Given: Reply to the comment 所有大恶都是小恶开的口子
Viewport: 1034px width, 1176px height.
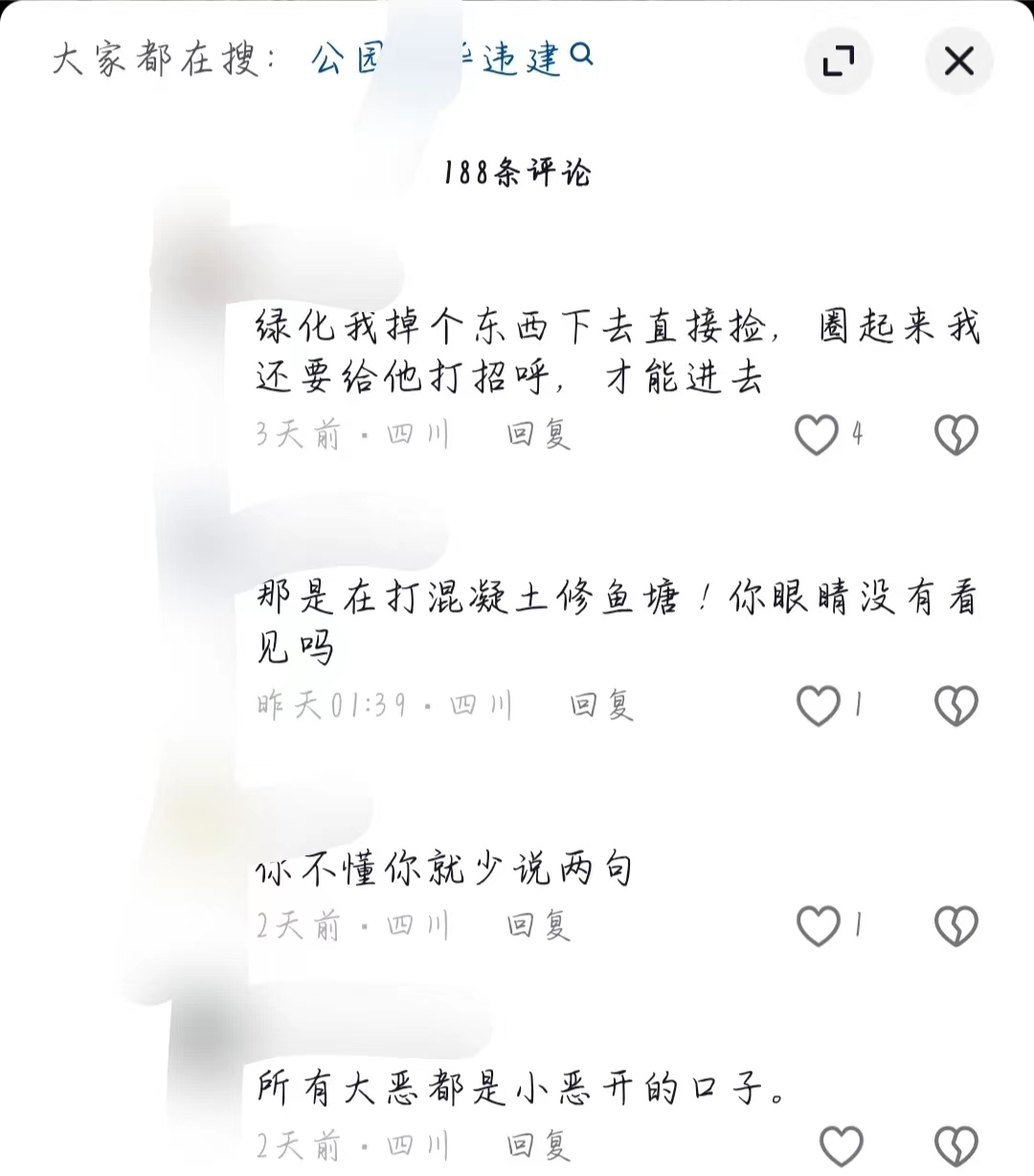Looking at the screenshot, I should pyautogui.click(x=539, y=1145).
